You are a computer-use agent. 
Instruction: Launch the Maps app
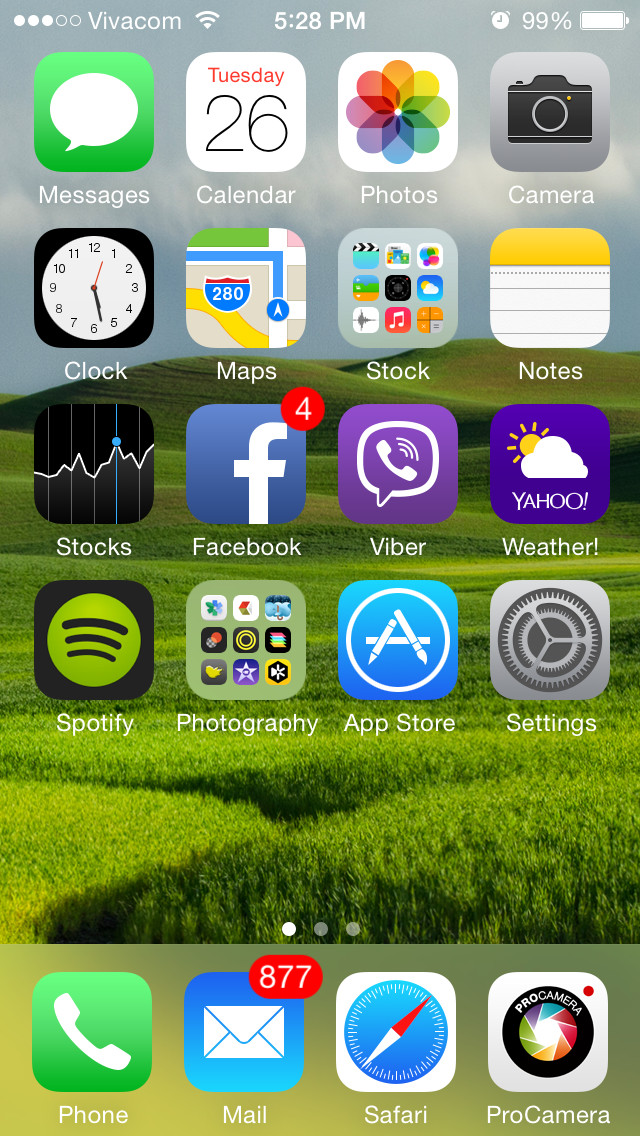(x=246, y=288)
